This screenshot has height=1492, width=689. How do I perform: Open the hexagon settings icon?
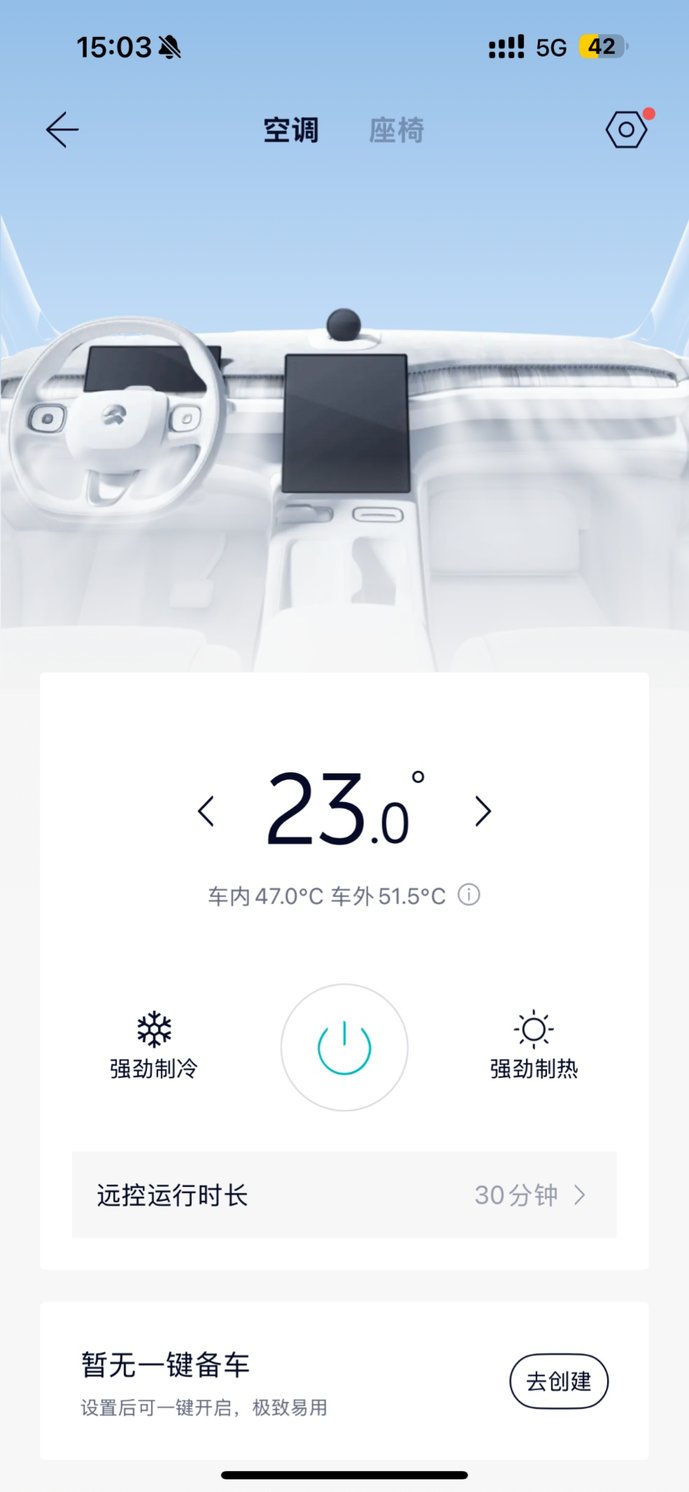[x=626, y=130]
